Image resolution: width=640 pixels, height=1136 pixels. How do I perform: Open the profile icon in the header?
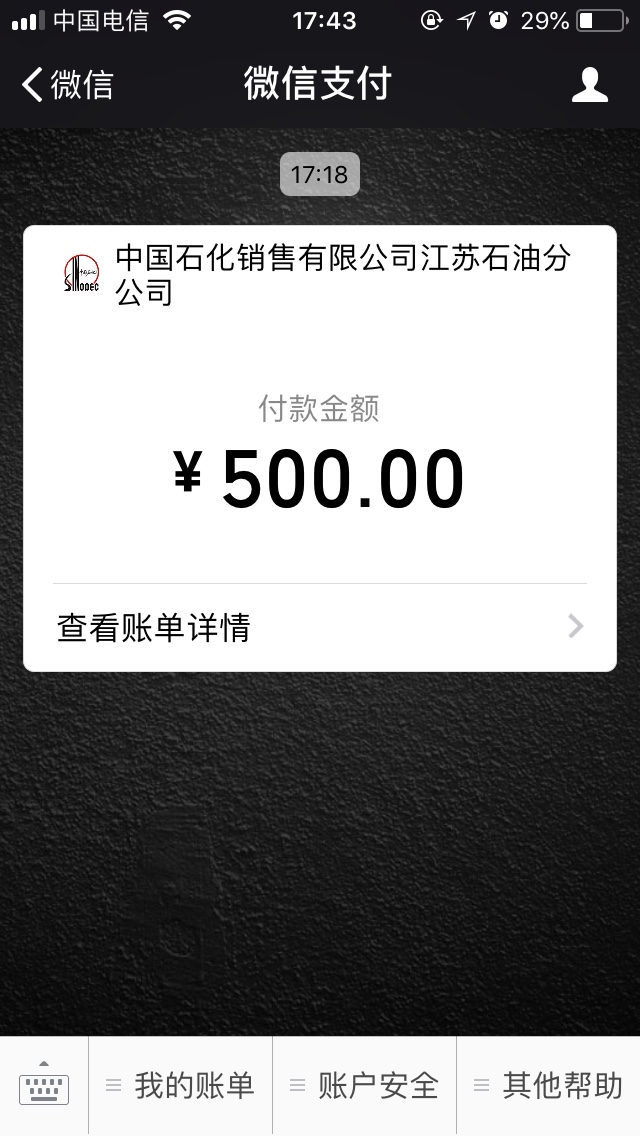click(x=589, y=84)
